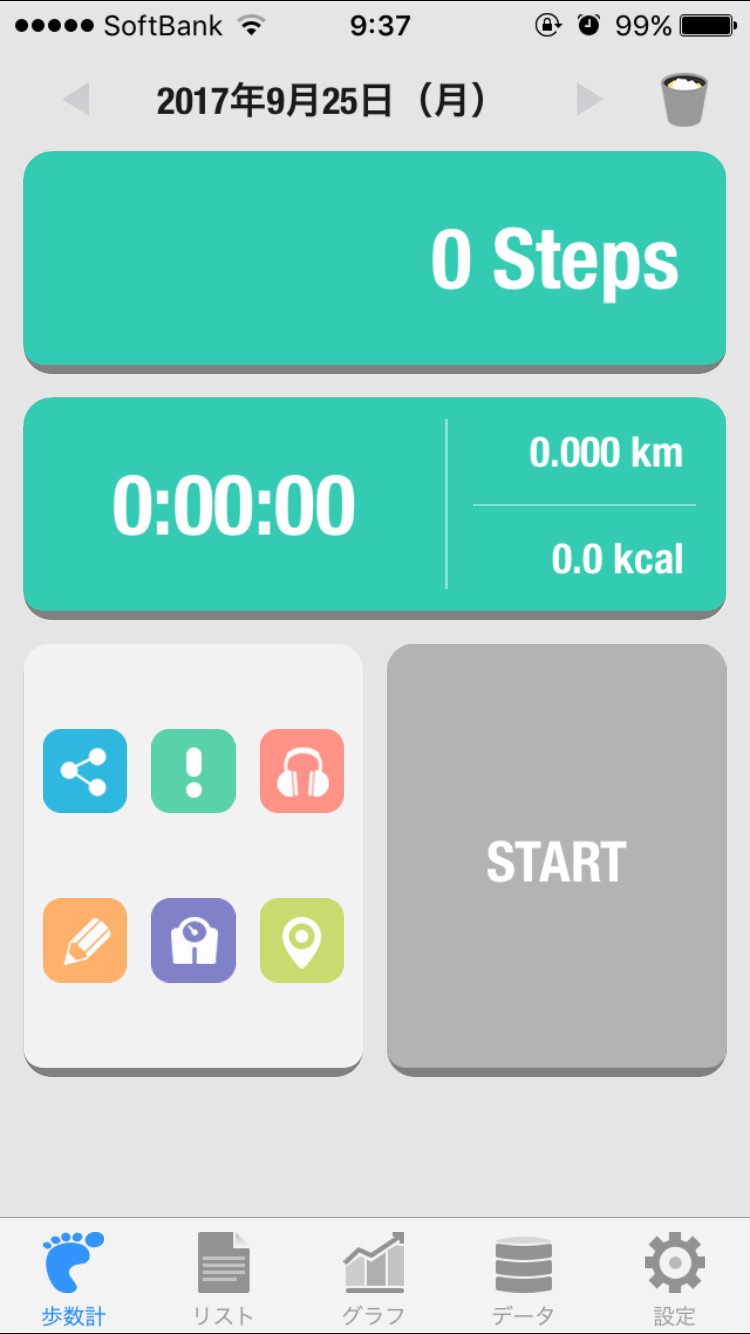Open the purple weight scale icon

coord(193,940)
